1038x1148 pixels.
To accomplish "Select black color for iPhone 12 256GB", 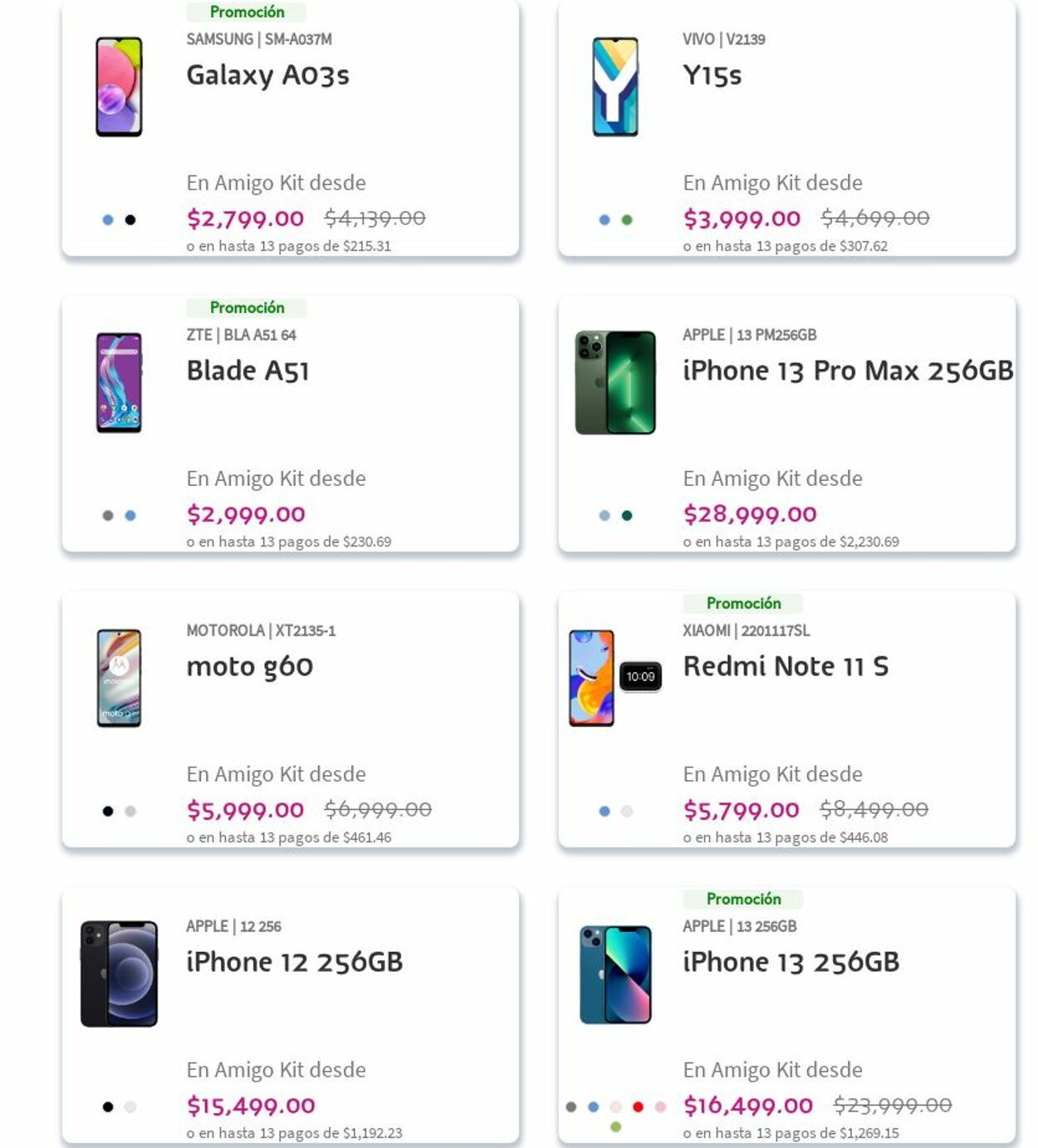I will pos(108,1106).
